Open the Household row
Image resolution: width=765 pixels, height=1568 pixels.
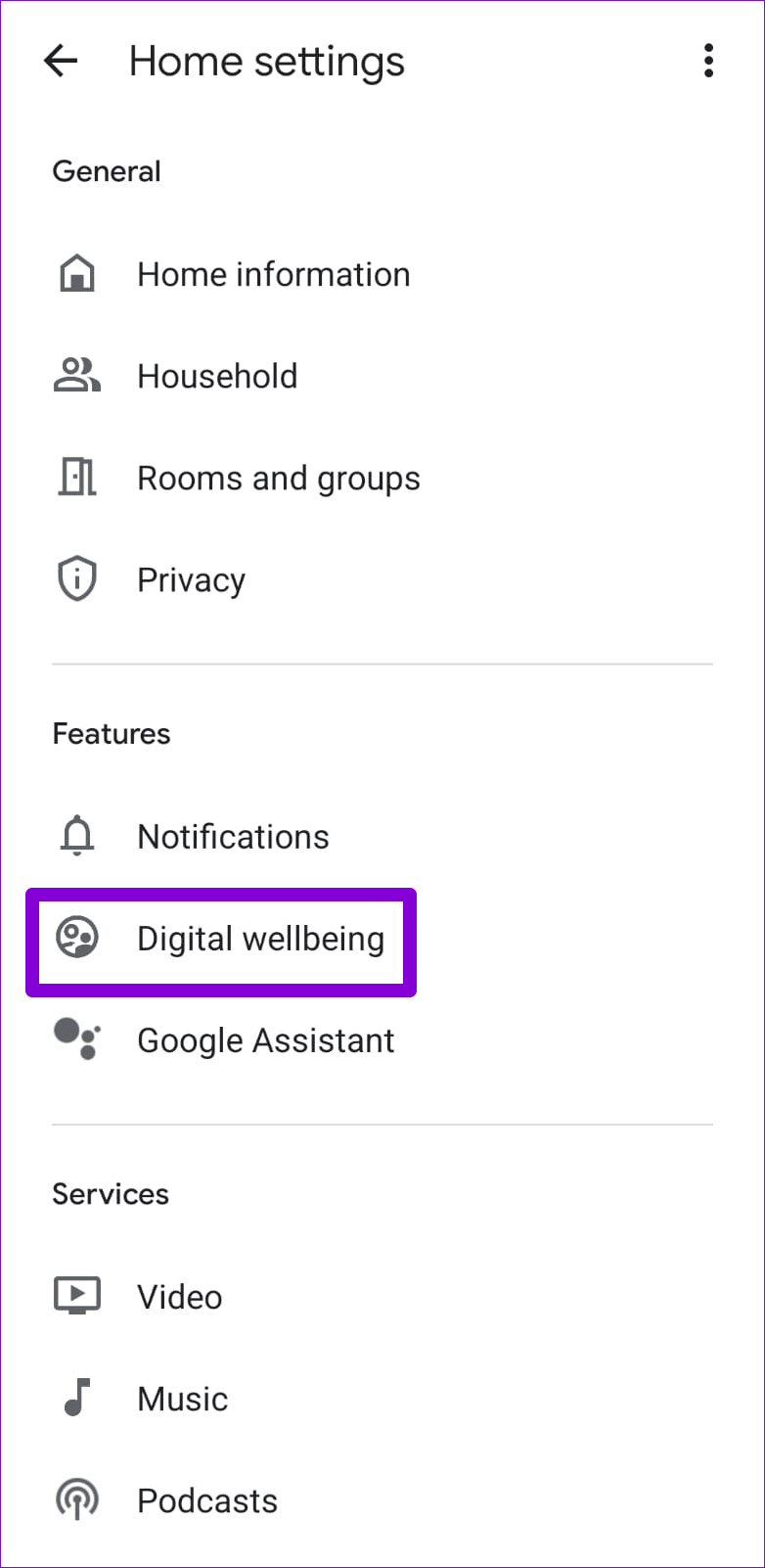click(x=217, y=377)
